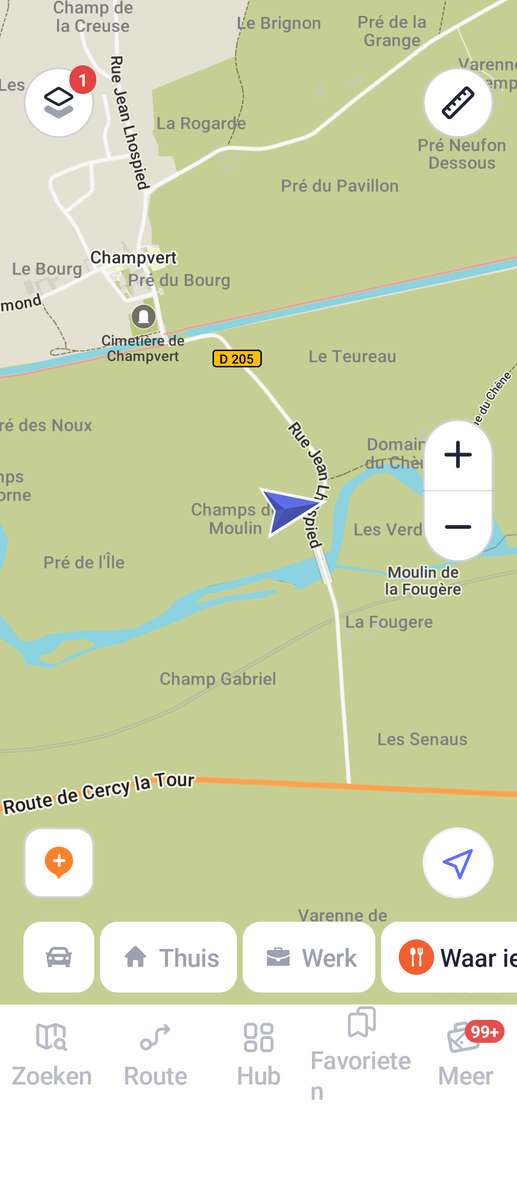Open the Meer tab
This screenshot has width=517, height=1178.
click(x=466, y=1055)
